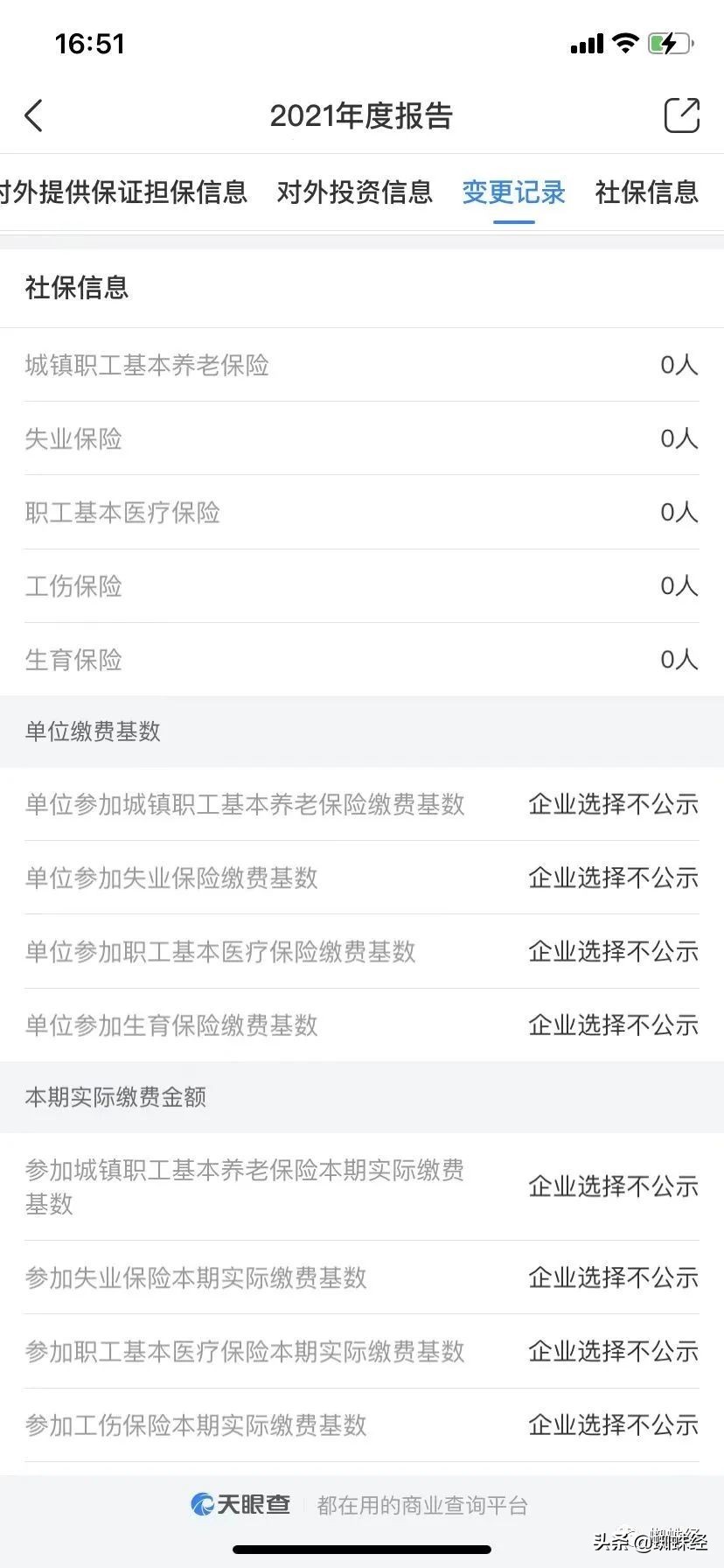The image size is (724, 1568).
Task: Share the 2021 annual report
Action: (681, 115)
